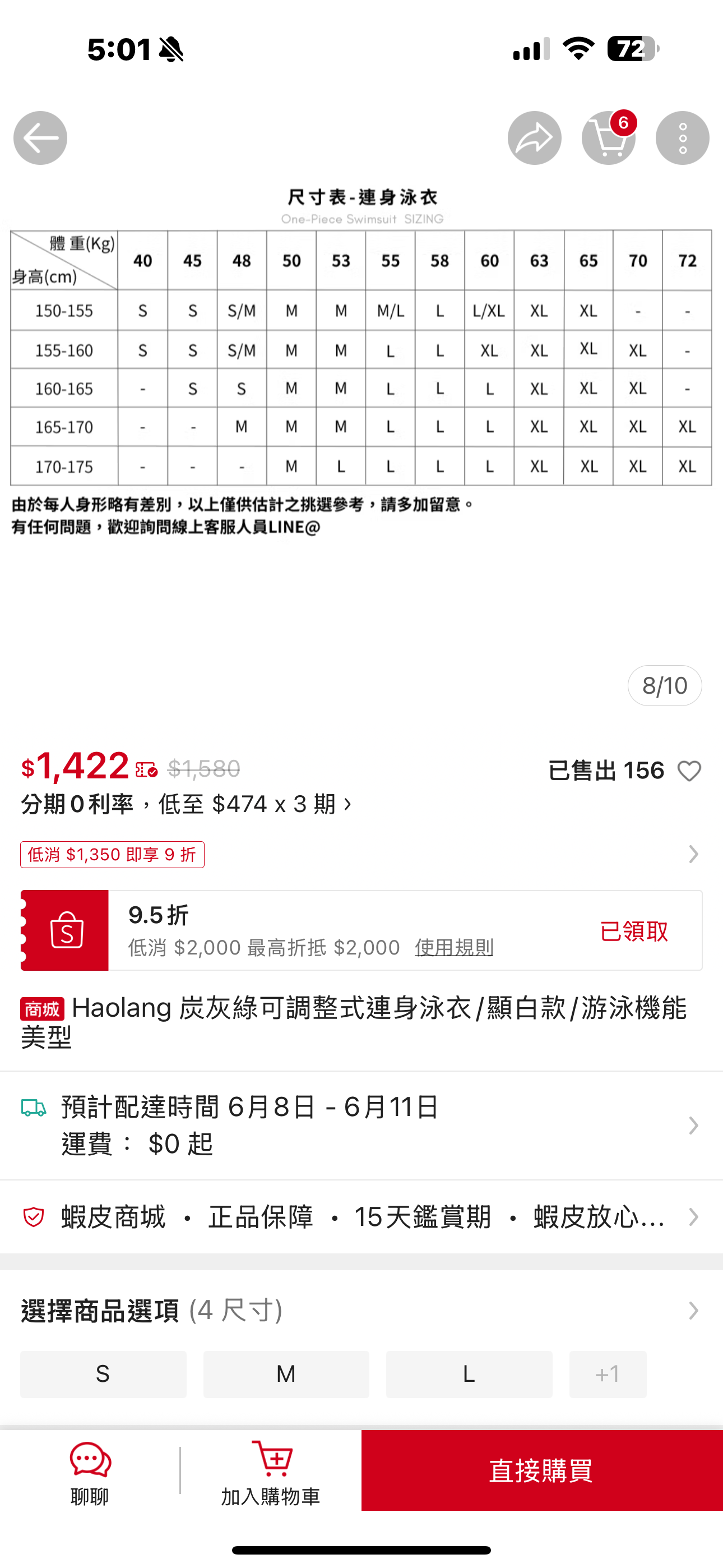View the 0% installment plan details

click(x=186, y=805)
